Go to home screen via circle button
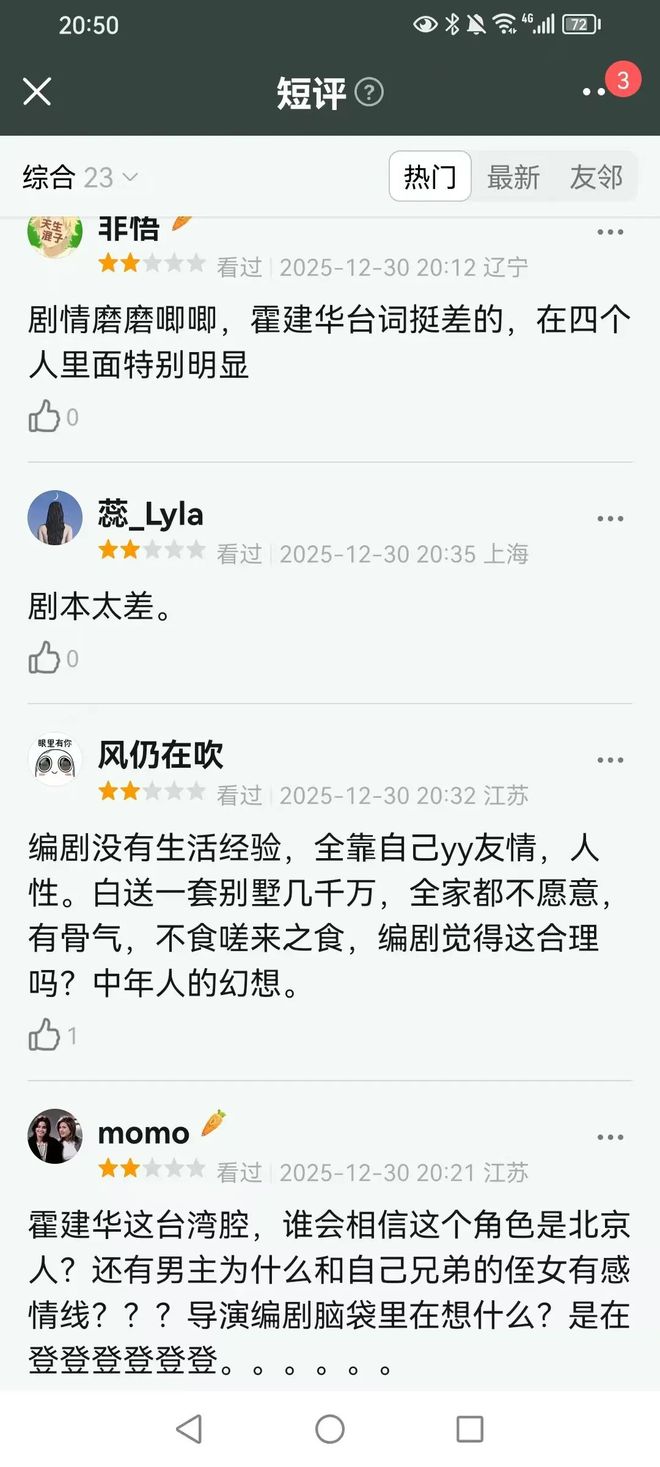 pos(330,1428)
